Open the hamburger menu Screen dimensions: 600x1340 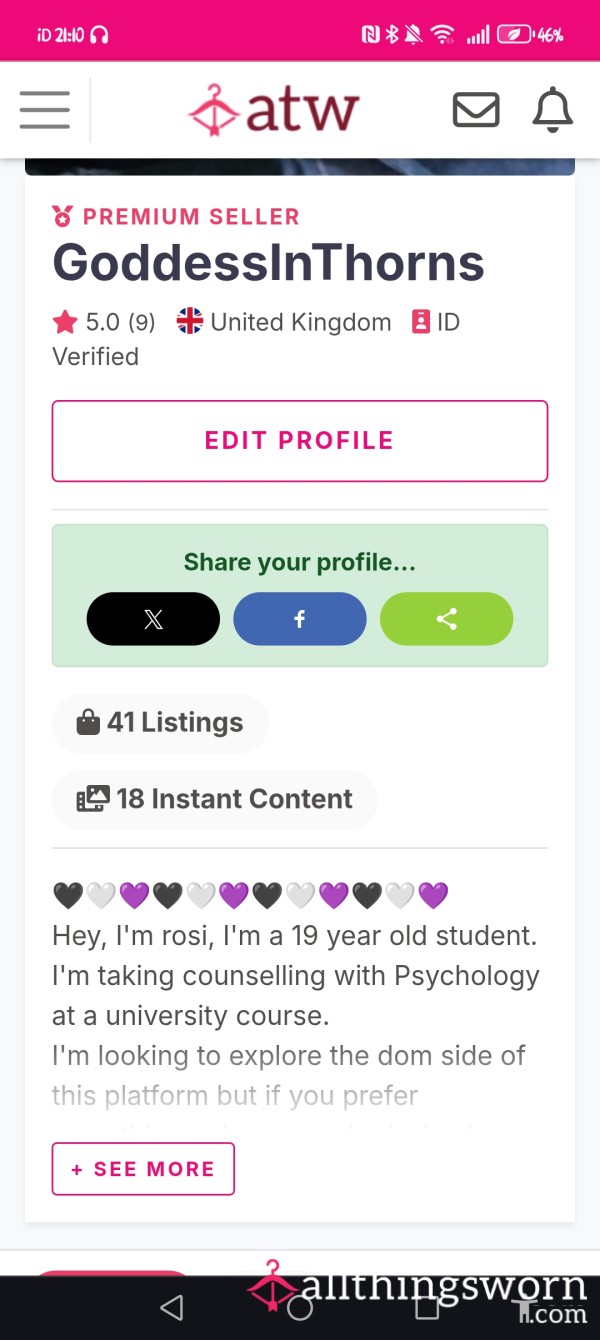(x=45, y=110)
